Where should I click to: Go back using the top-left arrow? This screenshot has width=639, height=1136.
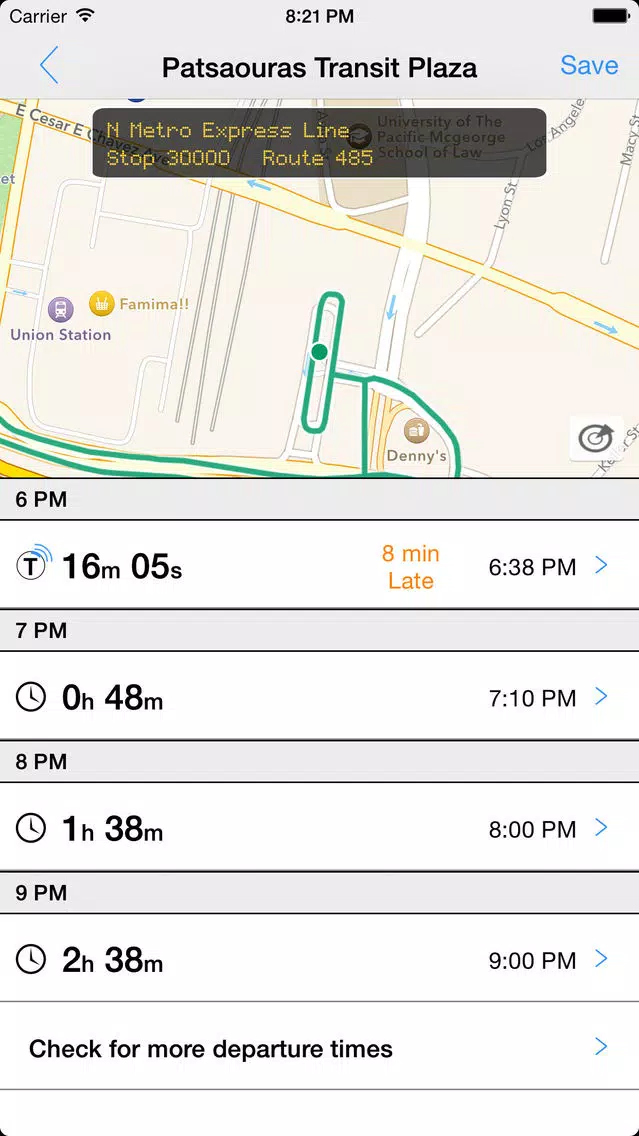pyautogui.click(x=49, y=66)
